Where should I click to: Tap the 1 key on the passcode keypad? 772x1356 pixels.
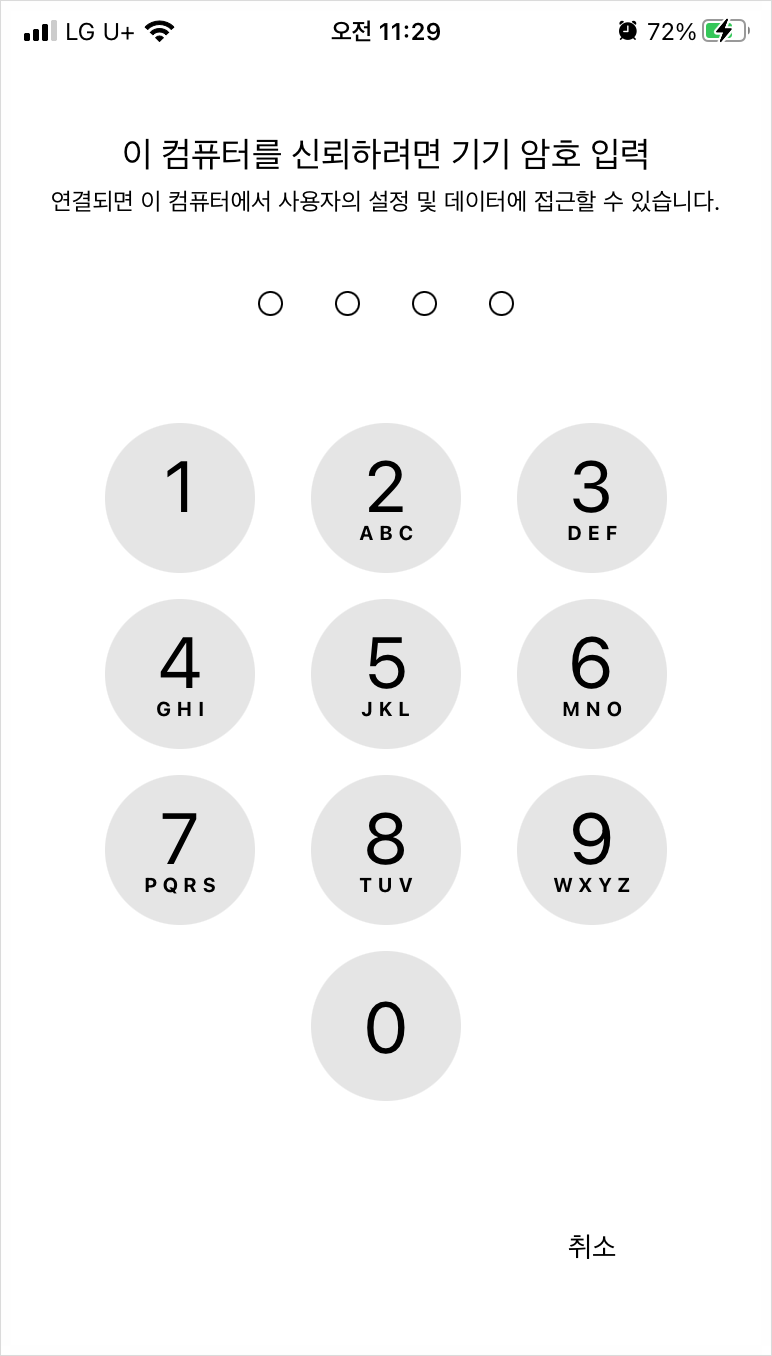point(180,498)
